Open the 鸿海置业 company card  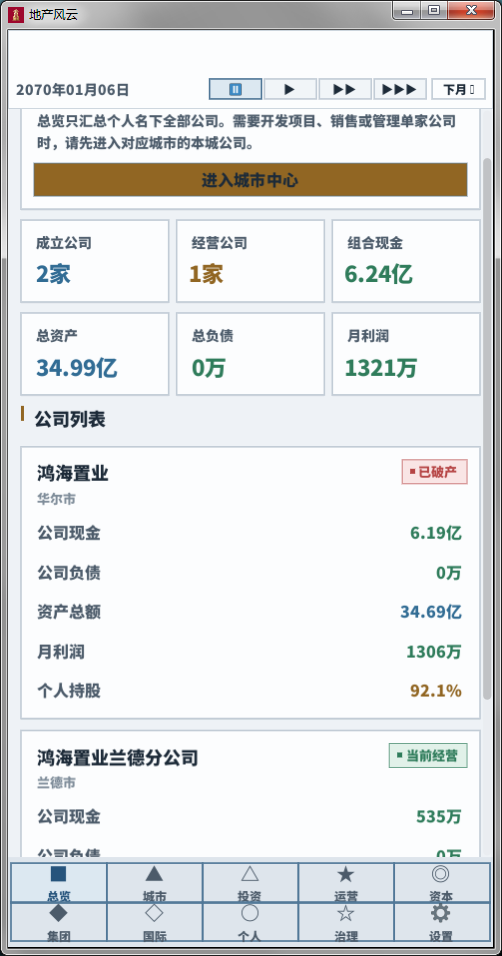click(250, 583)
